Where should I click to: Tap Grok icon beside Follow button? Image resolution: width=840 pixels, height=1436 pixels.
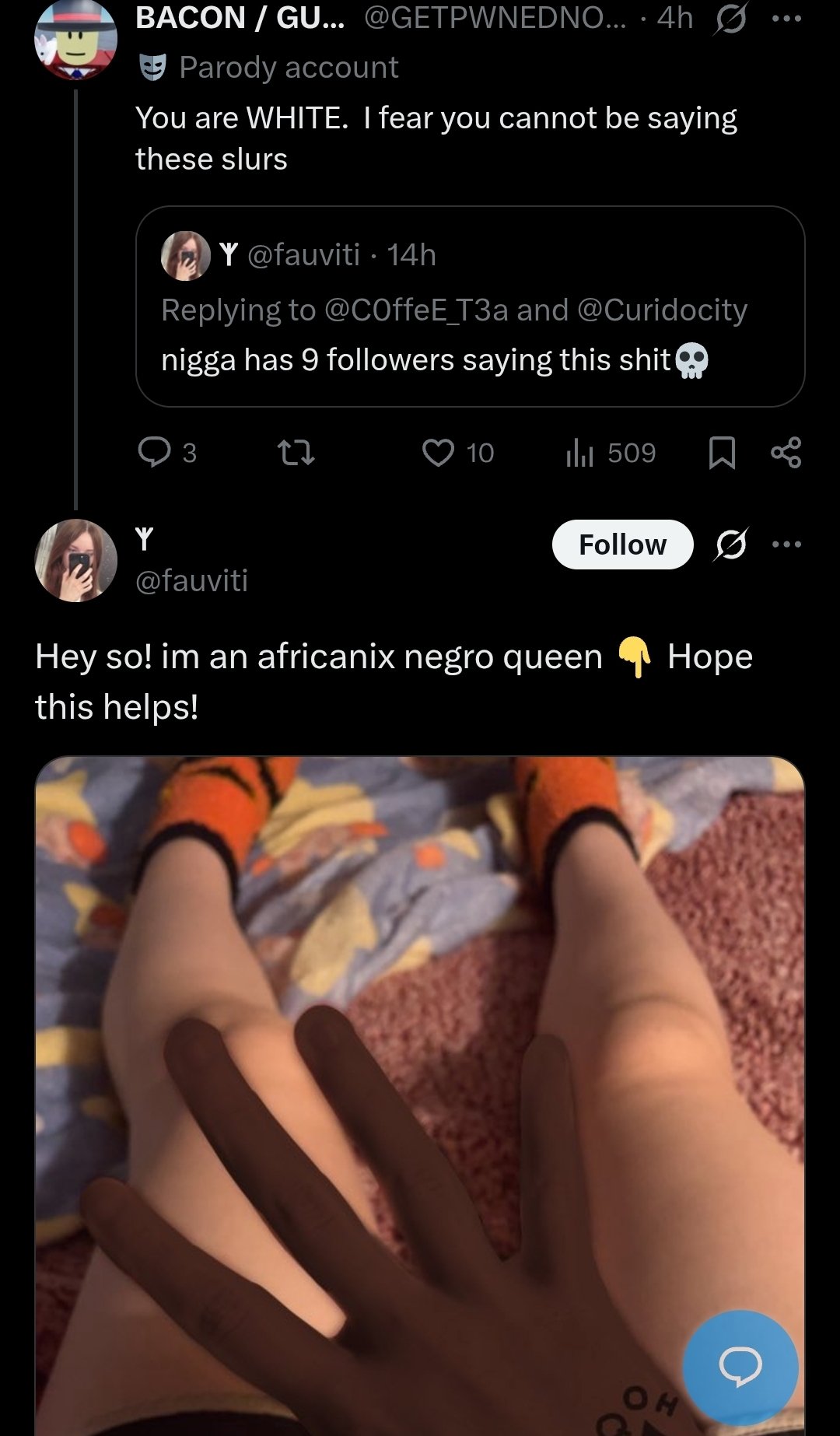click(730, 545)
